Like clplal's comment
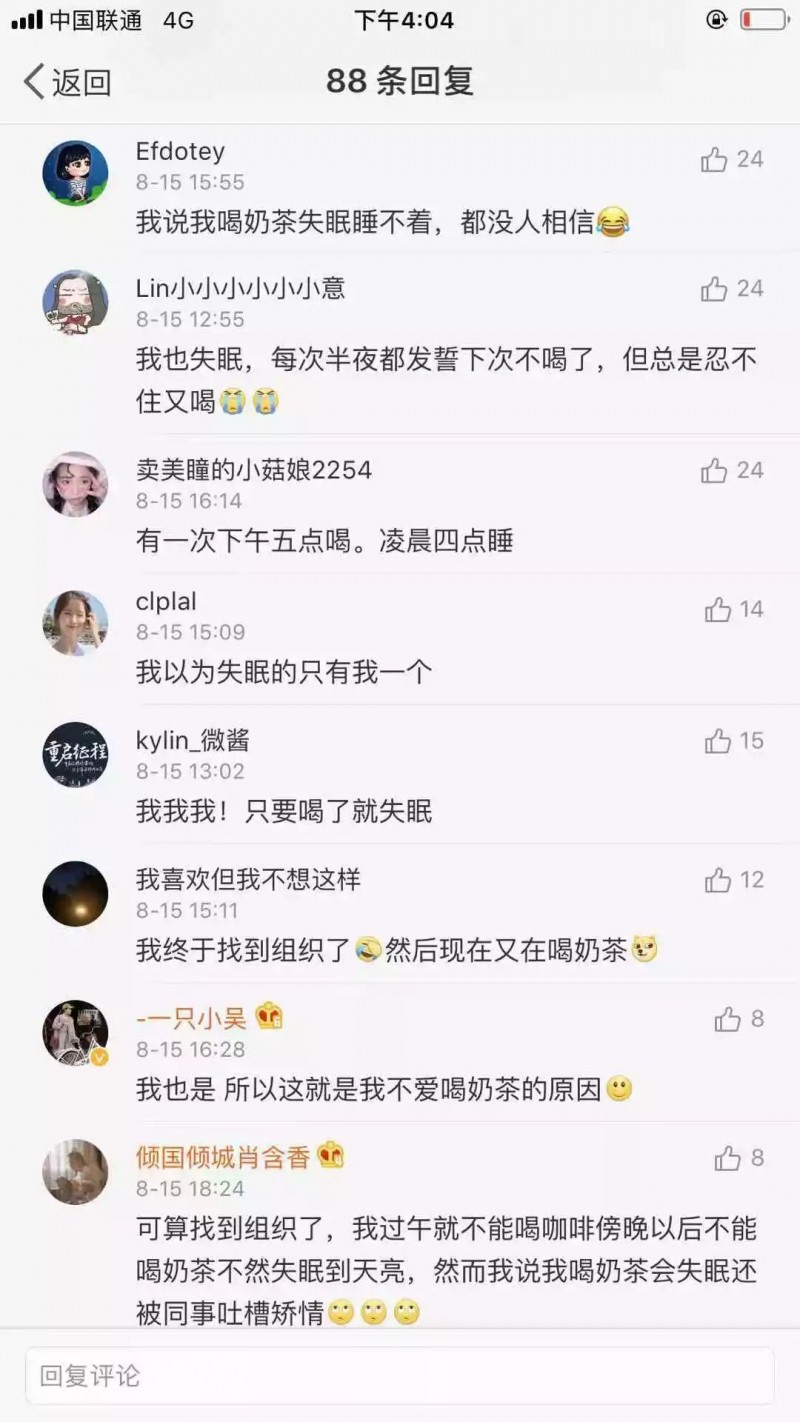Viewport: 800px width, 1422px height. 717,610
